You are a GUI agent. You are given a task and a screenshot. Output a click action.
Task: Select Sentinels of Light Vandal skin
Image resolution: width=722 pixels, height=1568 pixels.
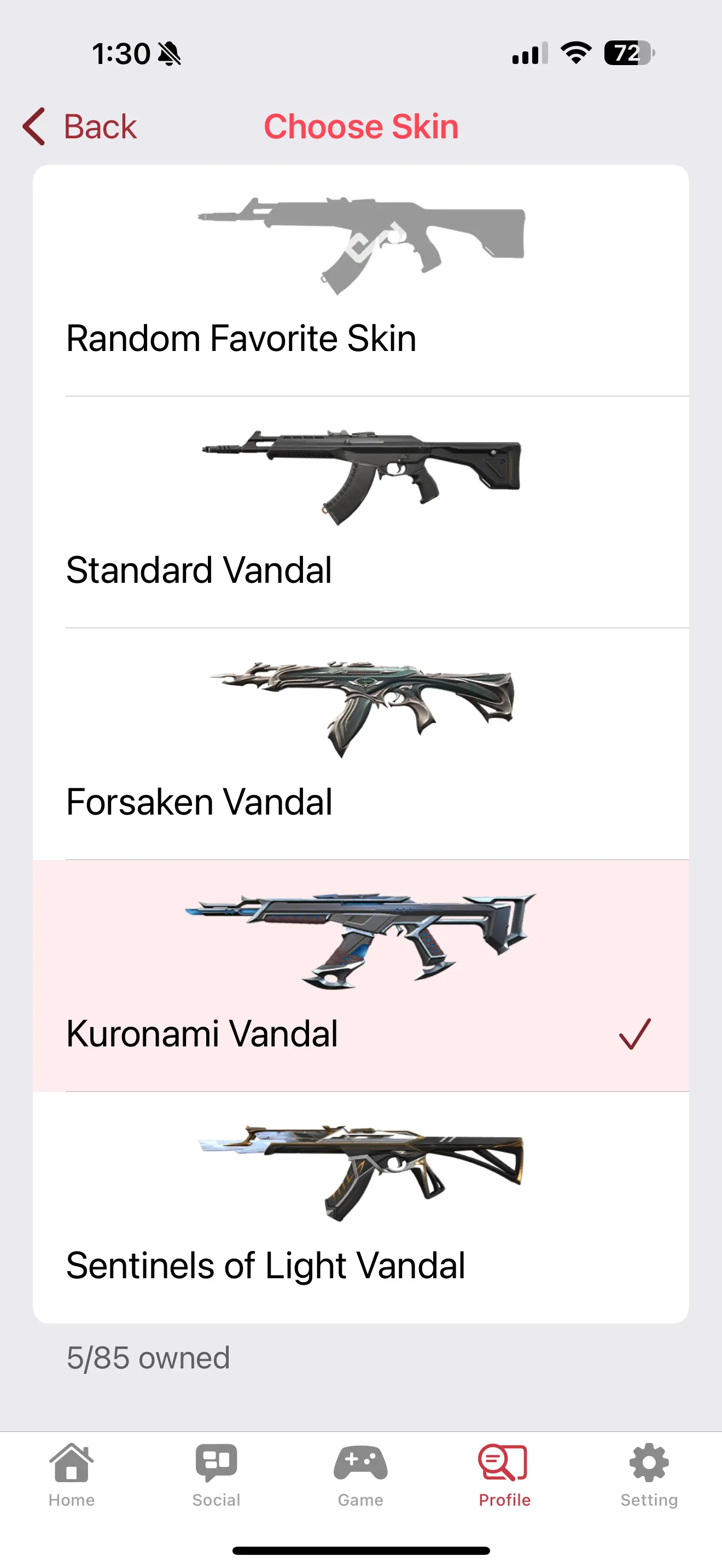[x=360, y=1207]
